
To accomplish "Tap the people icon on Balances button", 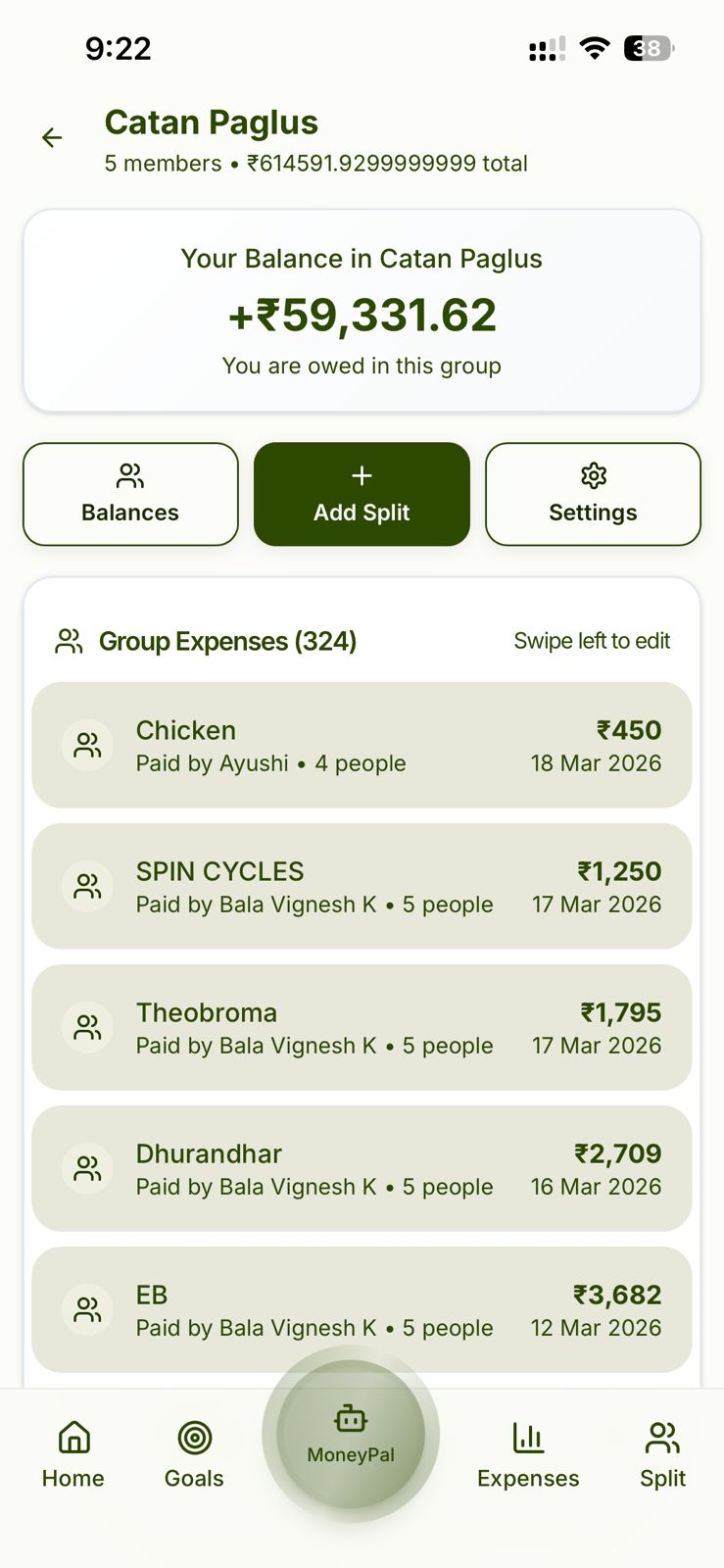I will coord(129,475).
